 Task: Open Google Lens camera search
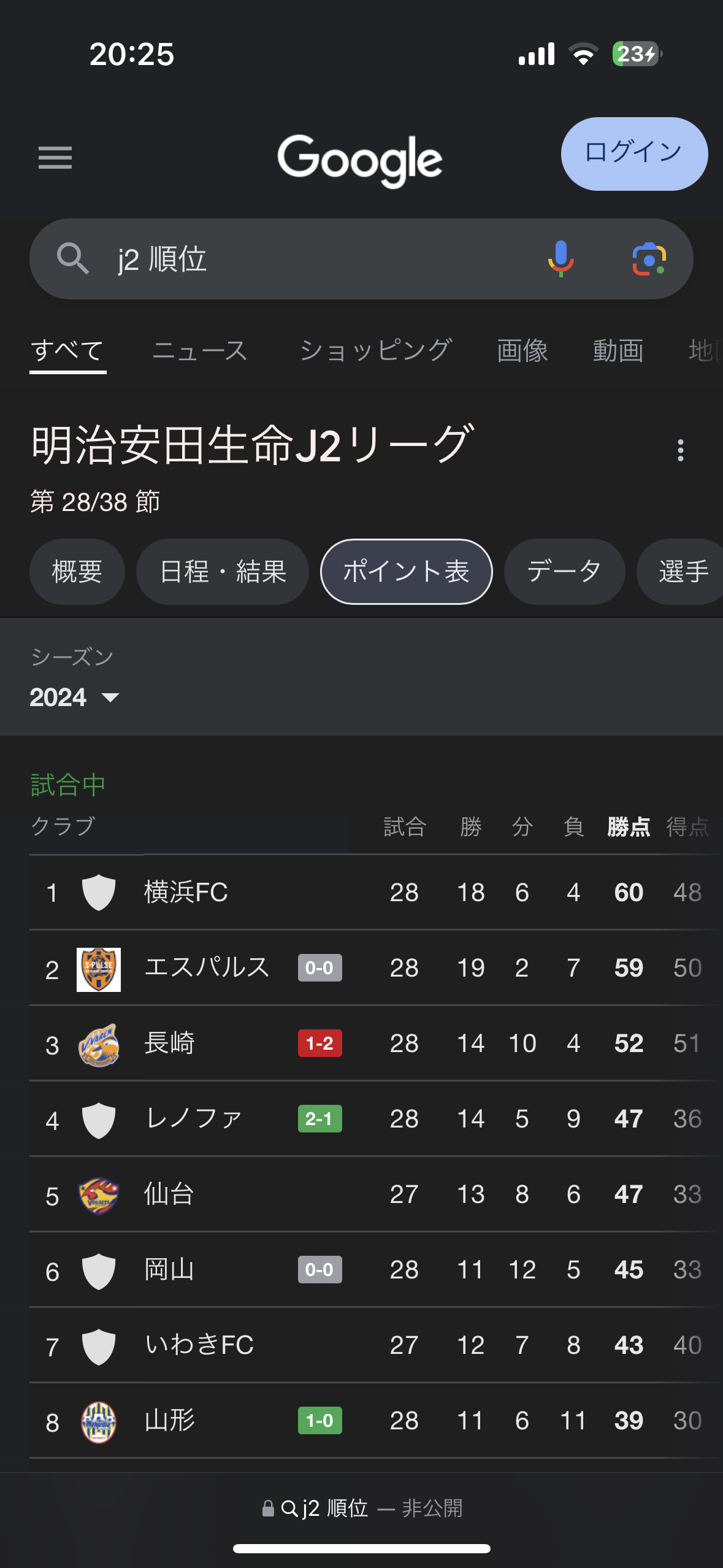[649, 259]
